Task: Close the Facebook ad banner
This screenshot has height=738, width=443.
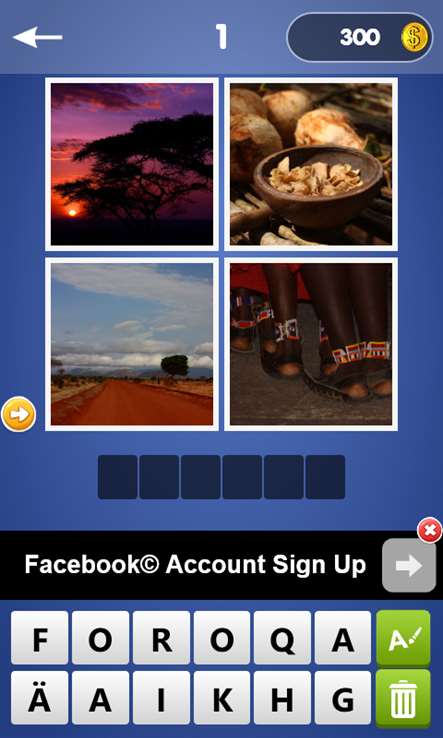Action: point(430,530)
